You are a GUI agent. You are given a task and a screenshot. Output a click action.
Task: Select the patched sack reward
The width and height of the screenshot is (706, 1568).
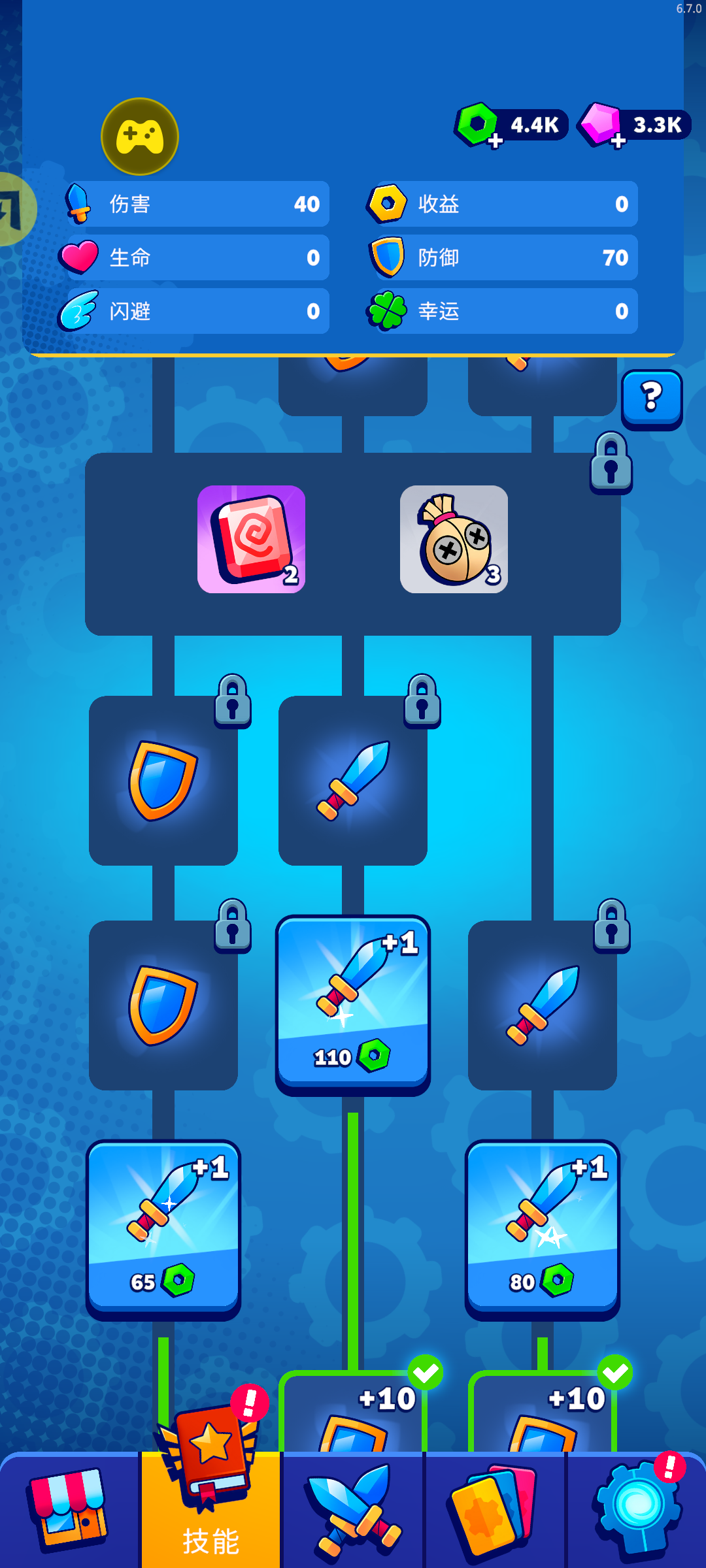454,539
